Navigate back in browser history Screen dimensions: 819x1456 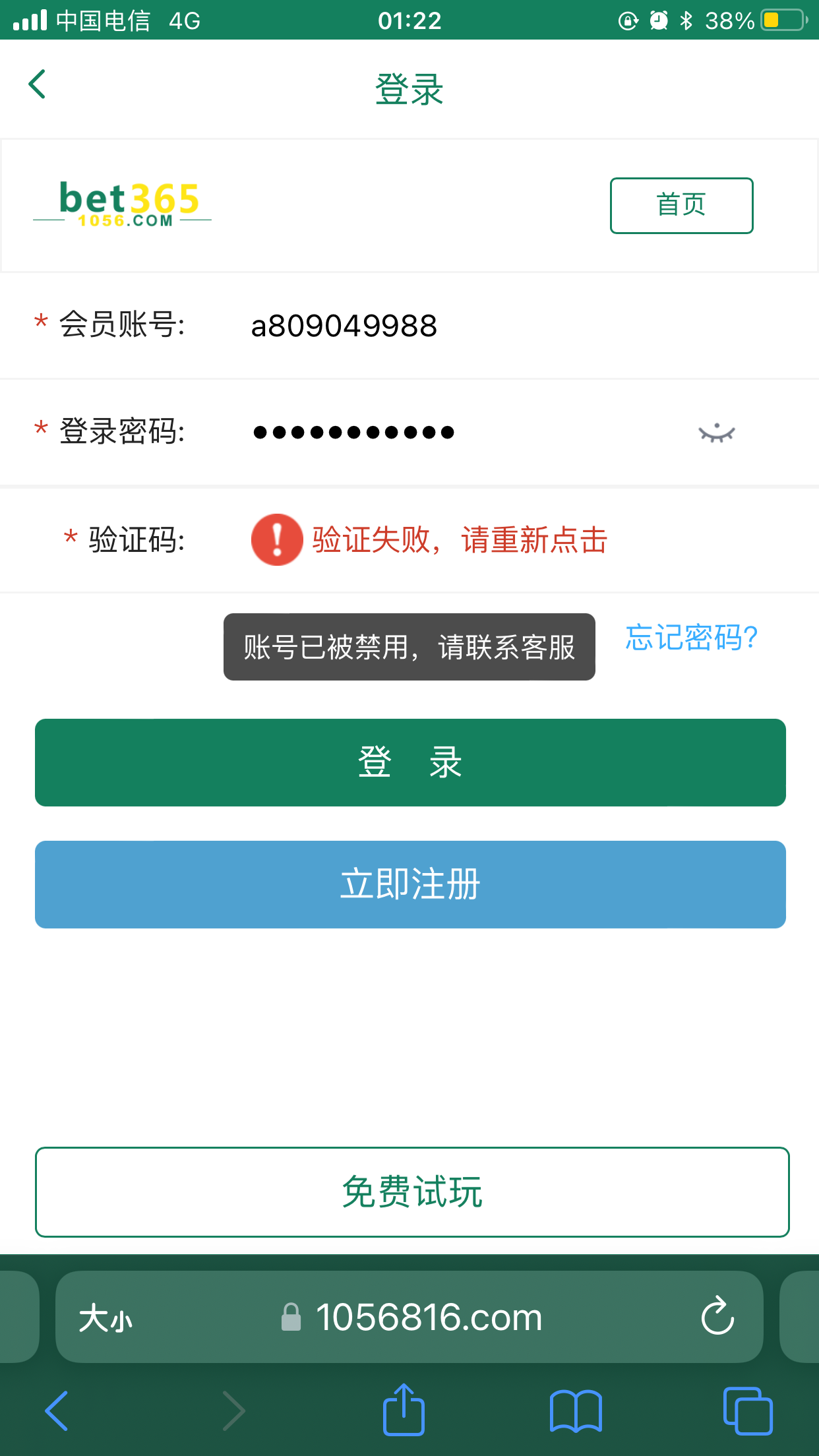(x=56, y=1410)
